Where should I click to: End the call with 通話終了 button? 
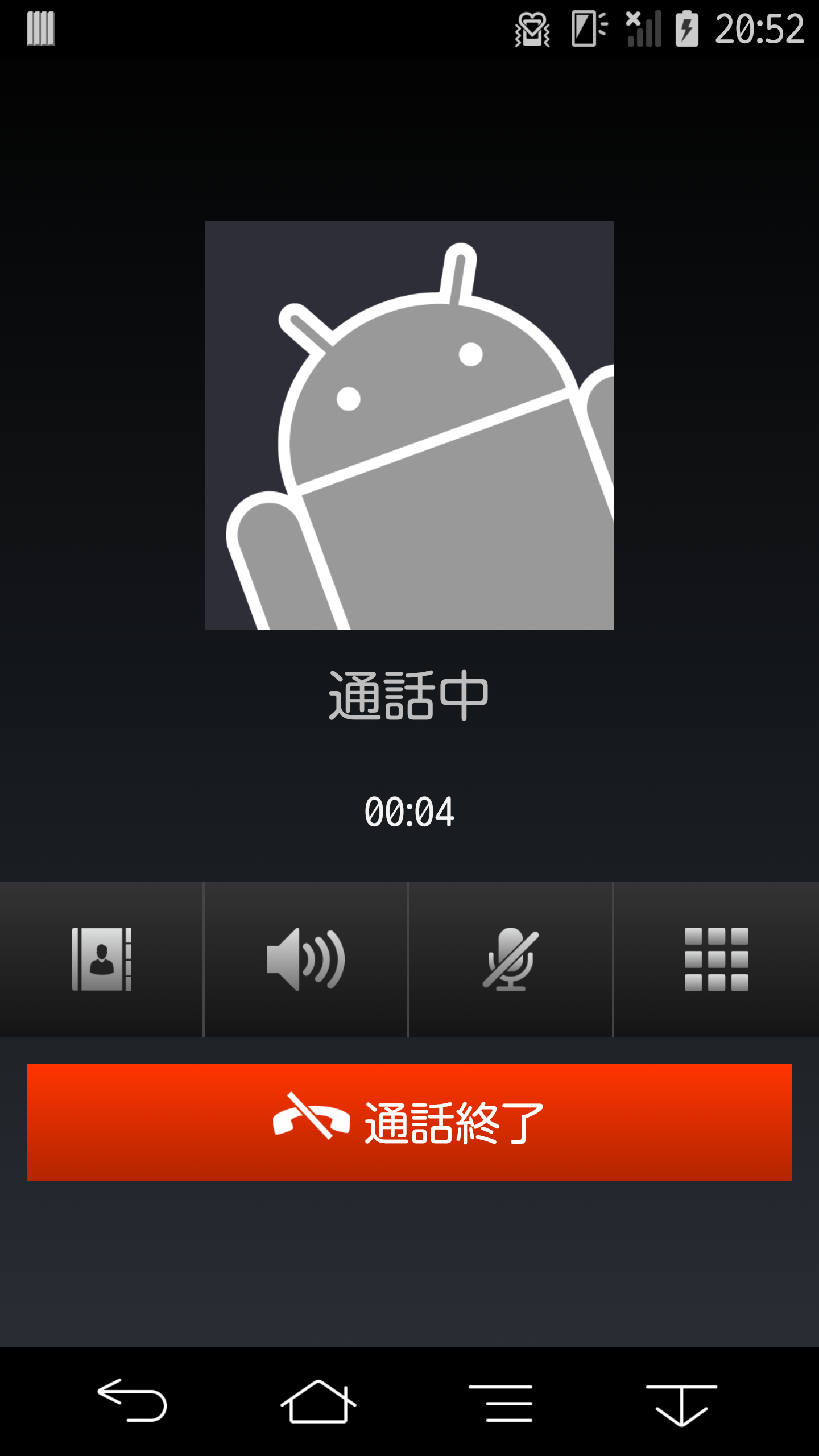tap(409, 1122)
